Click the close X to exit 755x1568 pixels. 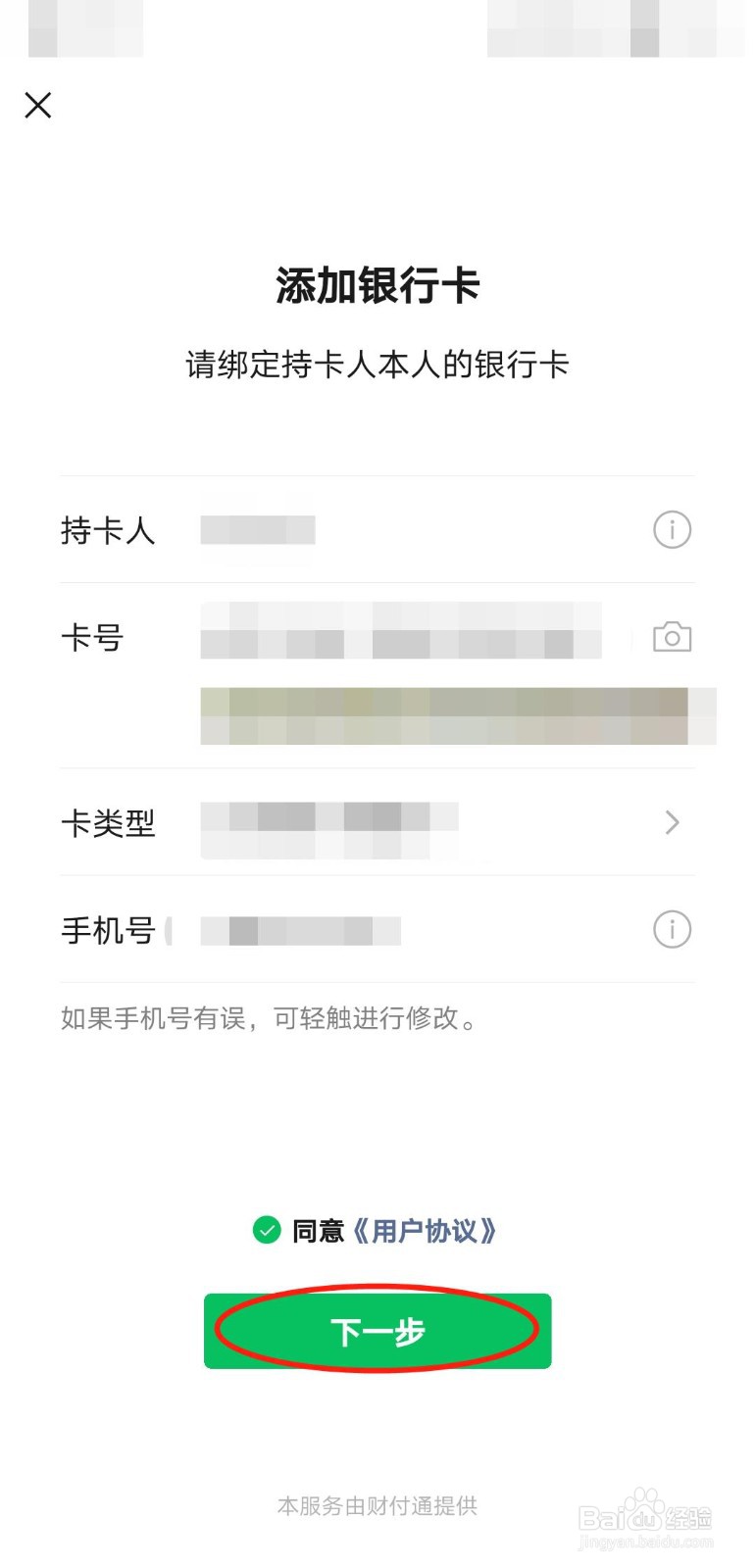(x=37, y=105)
